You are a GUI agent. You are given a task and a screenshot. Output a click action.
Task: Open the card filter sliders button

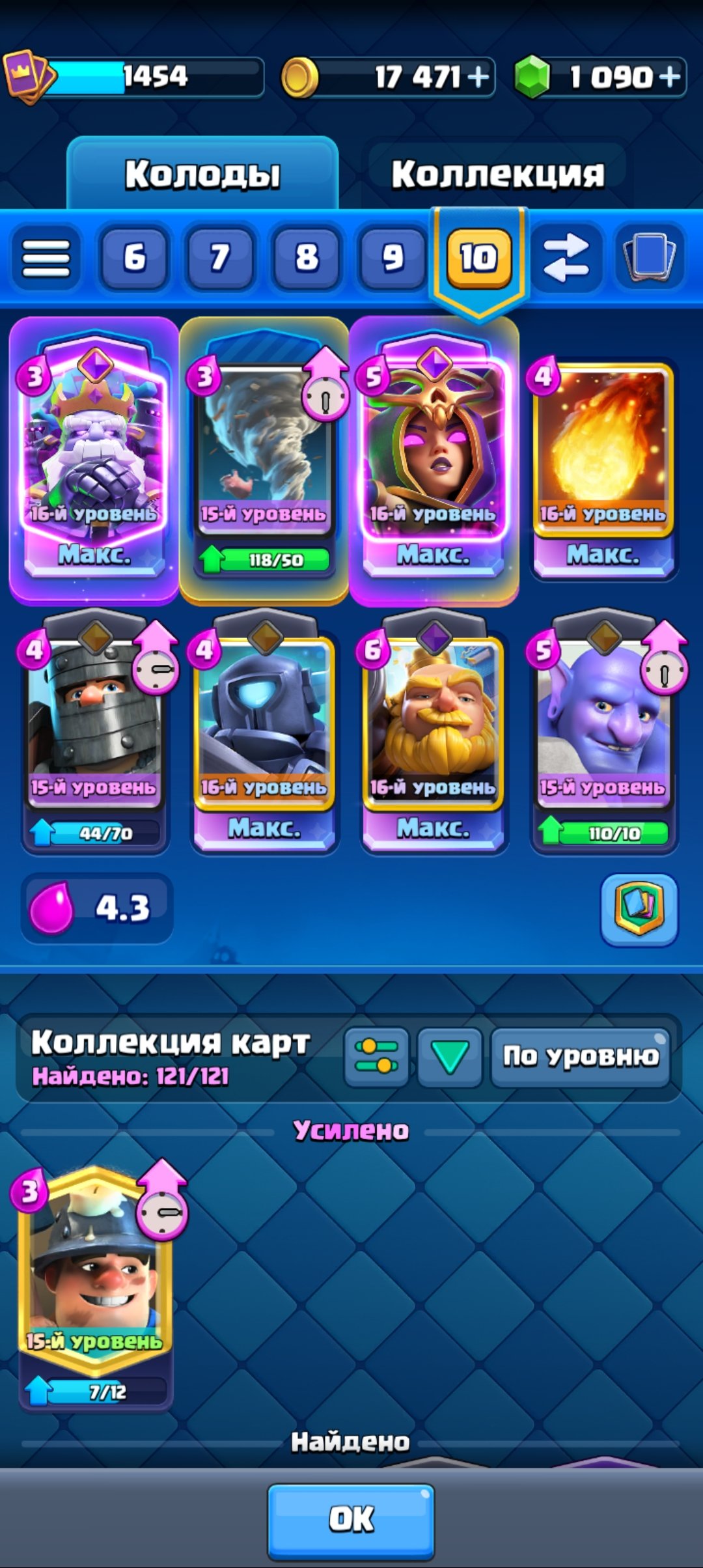point(377,1056)
